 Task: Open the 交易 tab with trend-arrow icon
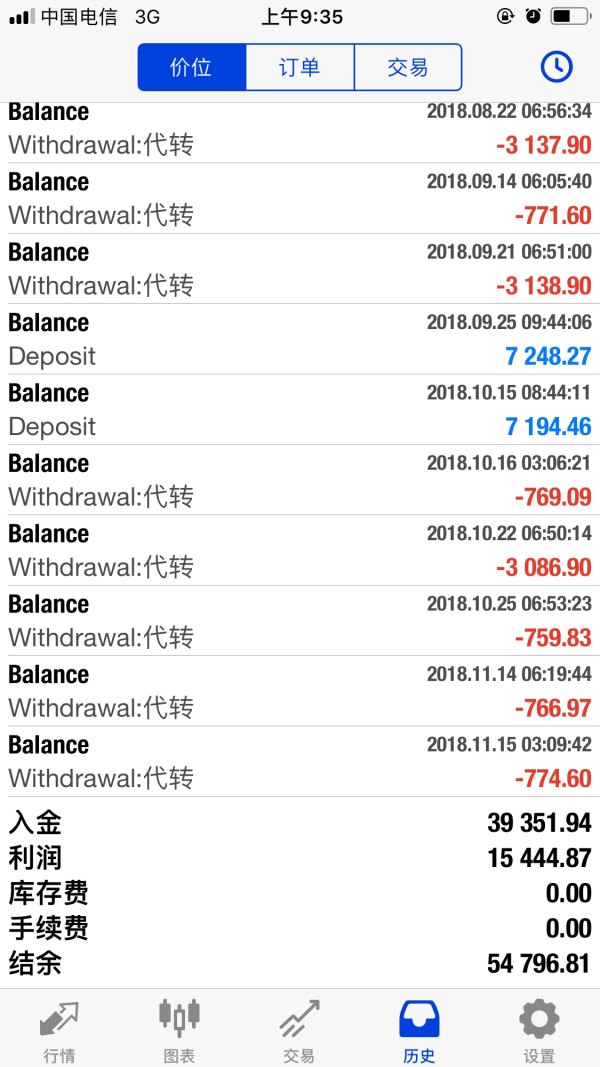(300, 1029)
